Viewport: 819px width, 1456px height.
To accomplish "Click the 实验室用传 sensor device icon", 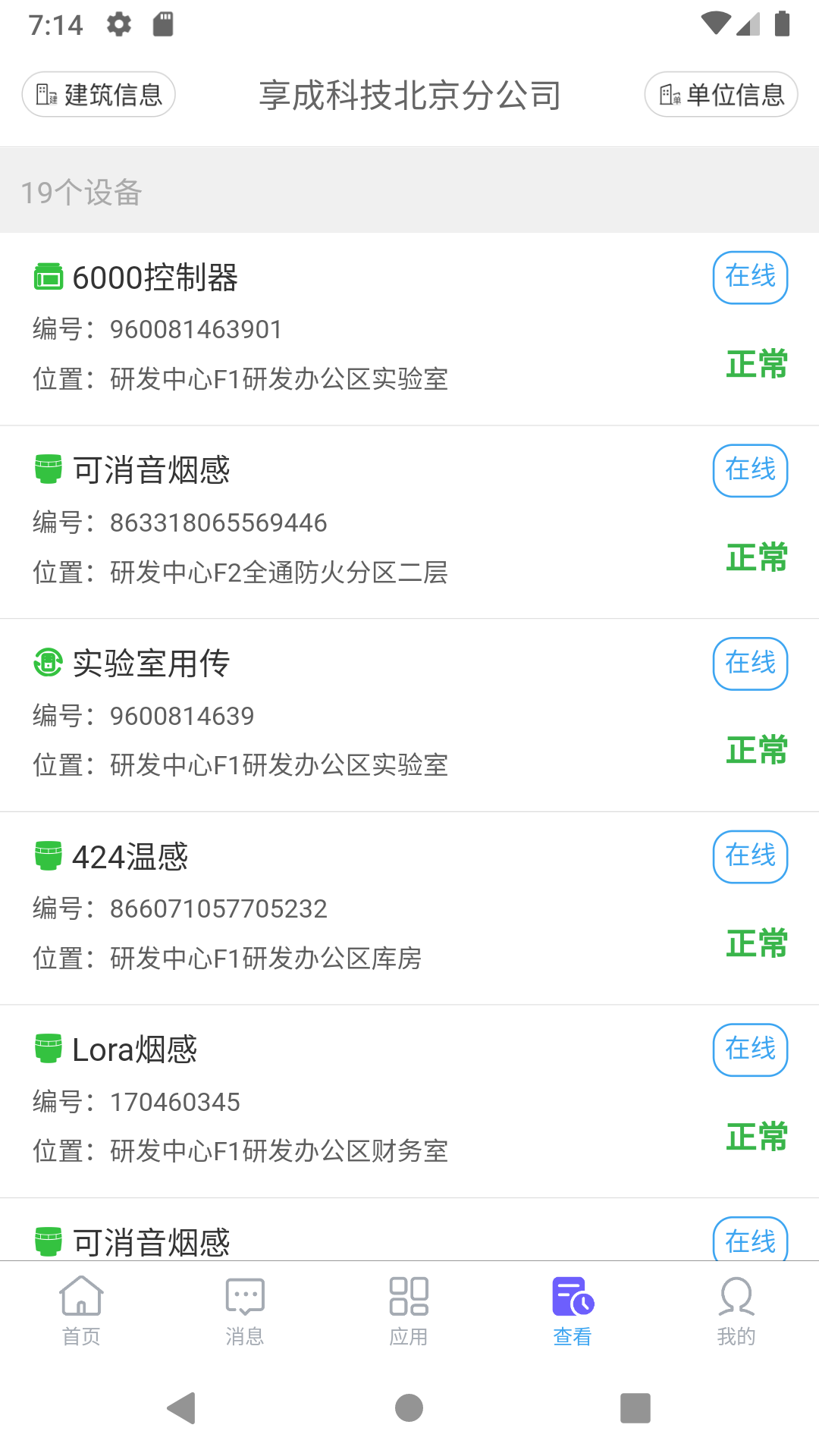I will coord(48,664).
